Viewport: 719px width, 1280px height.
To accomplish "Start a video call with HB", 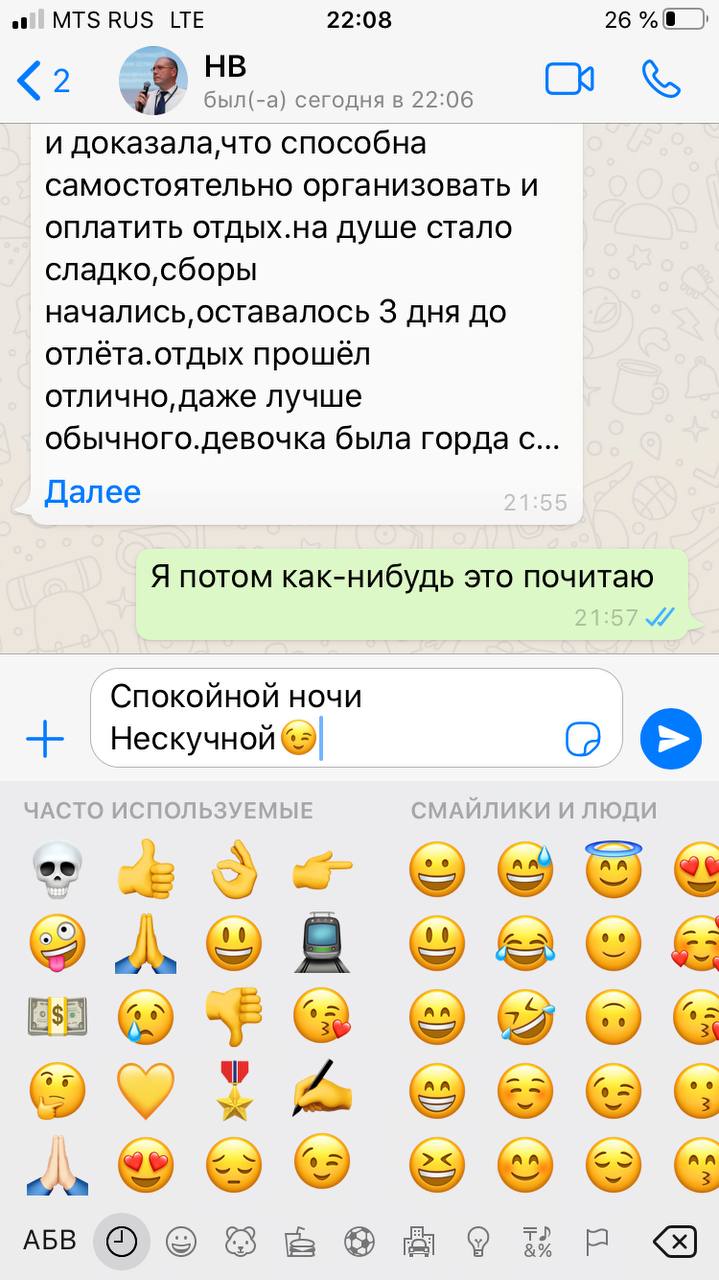I will 569,80.
